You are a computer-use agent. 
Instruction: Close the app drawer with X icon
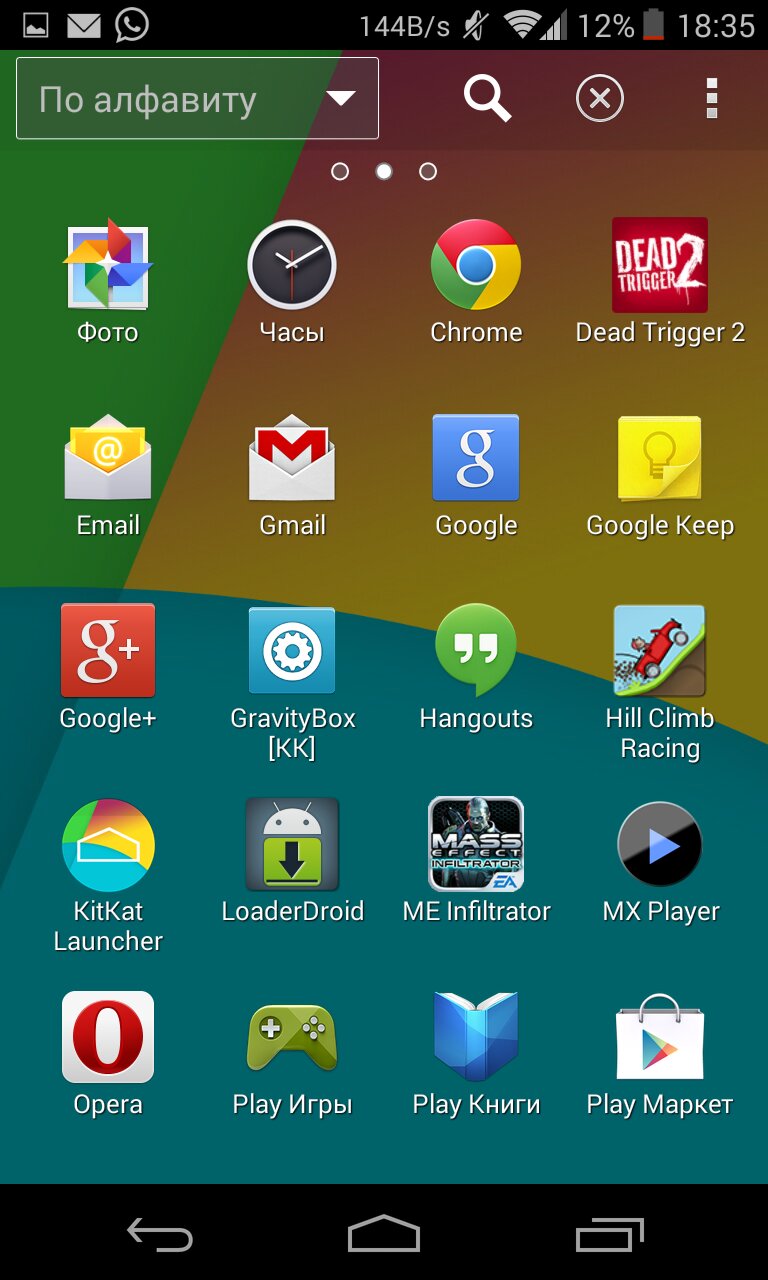(x=600, y=99)
